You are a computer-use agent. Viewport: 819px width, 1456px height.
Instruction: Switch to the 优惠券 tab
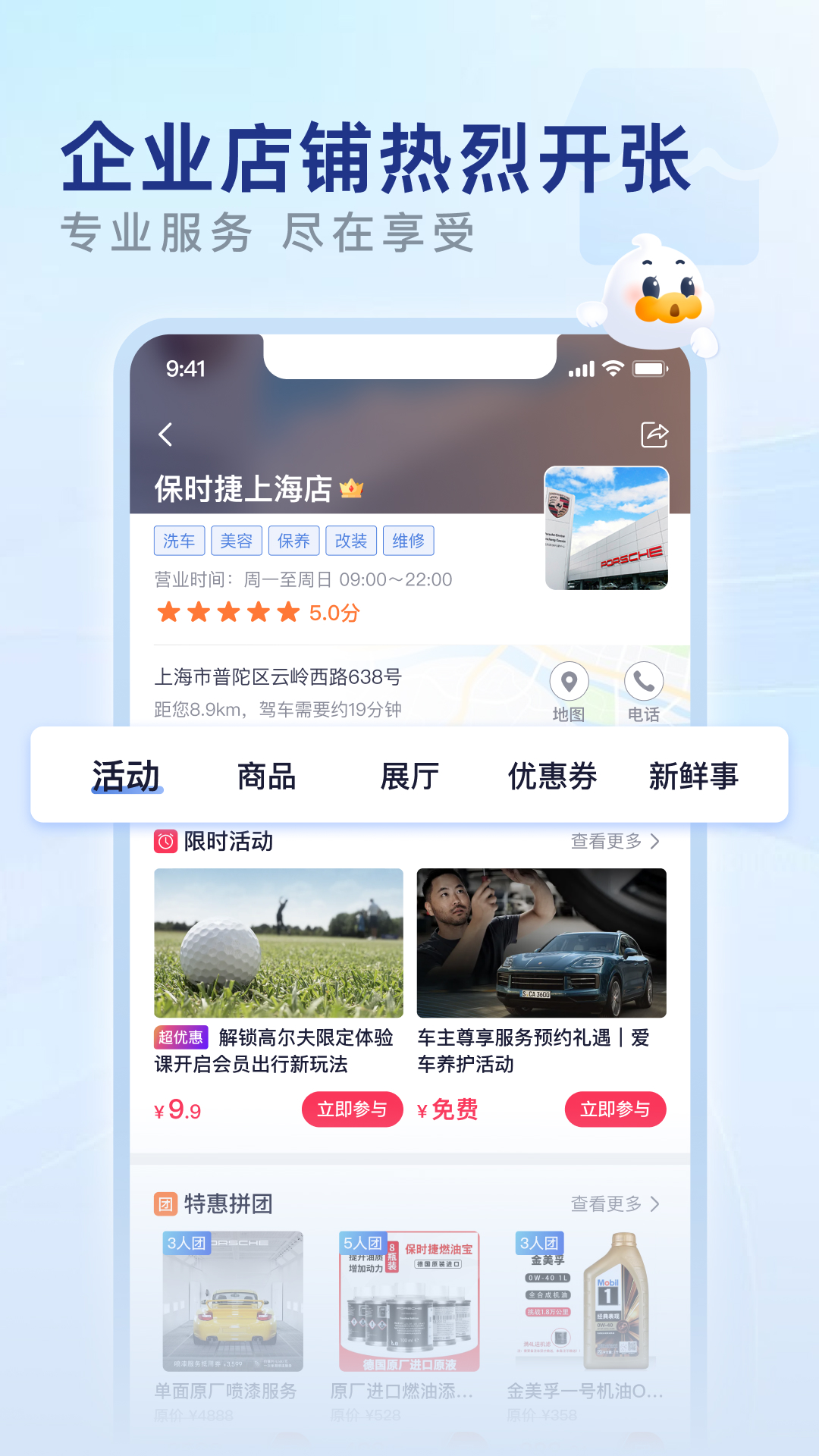coord(552,776)
